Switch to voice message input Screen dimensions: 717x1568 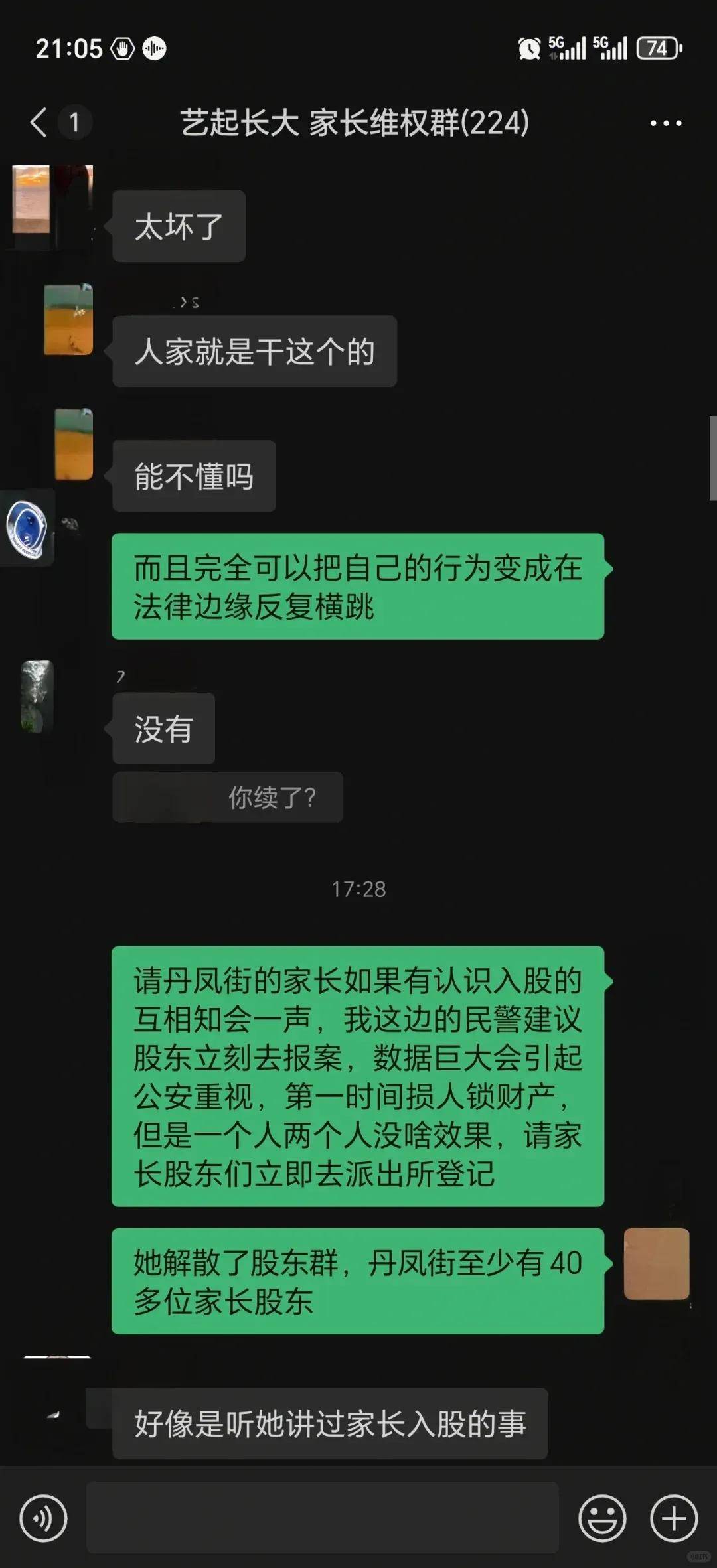tap(43, 1518)
